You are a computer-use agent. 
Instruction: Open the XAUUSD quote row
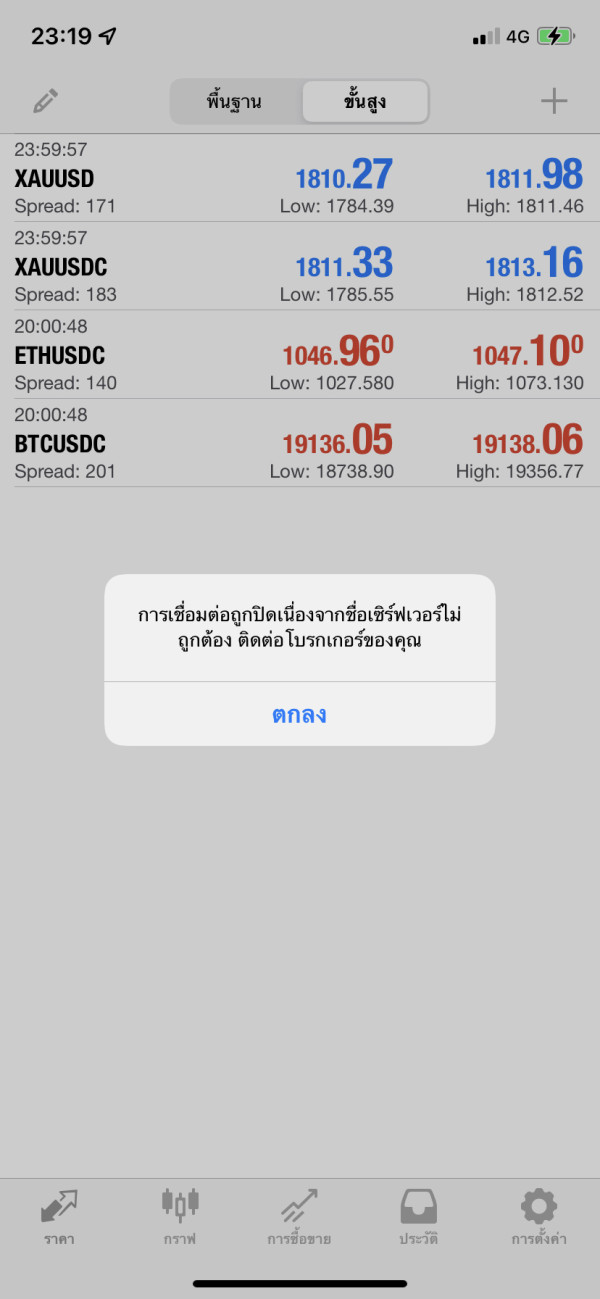(x=300, y=178)
